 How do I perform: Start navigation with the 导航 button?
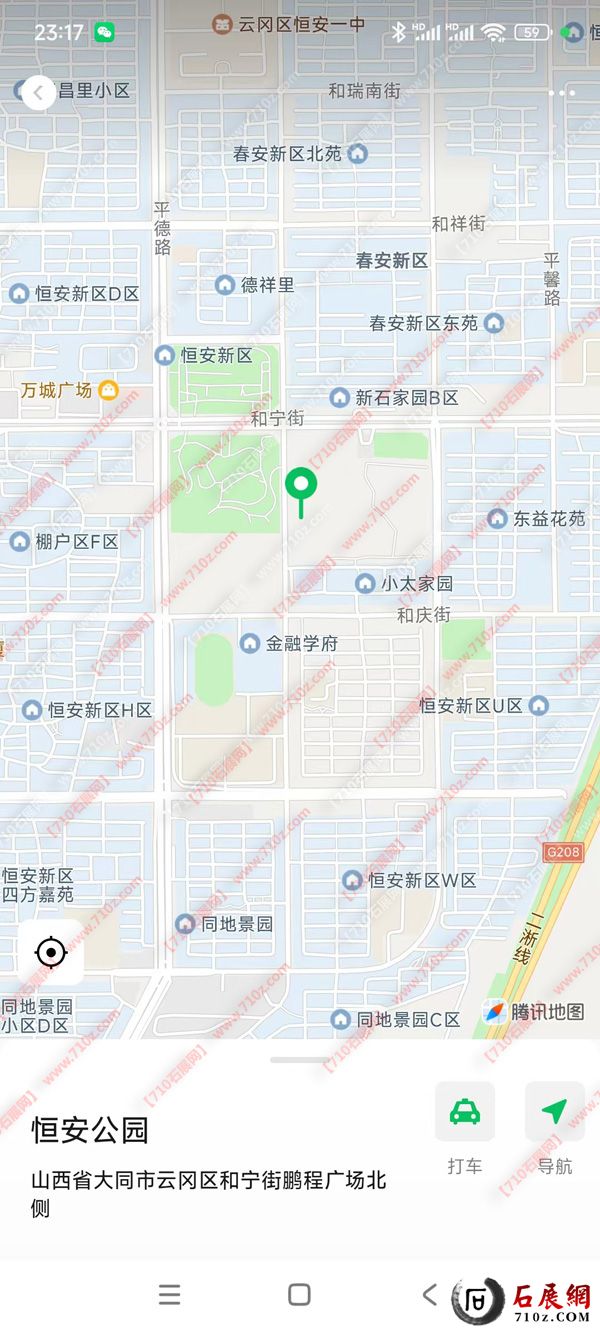pos(554,1112)
